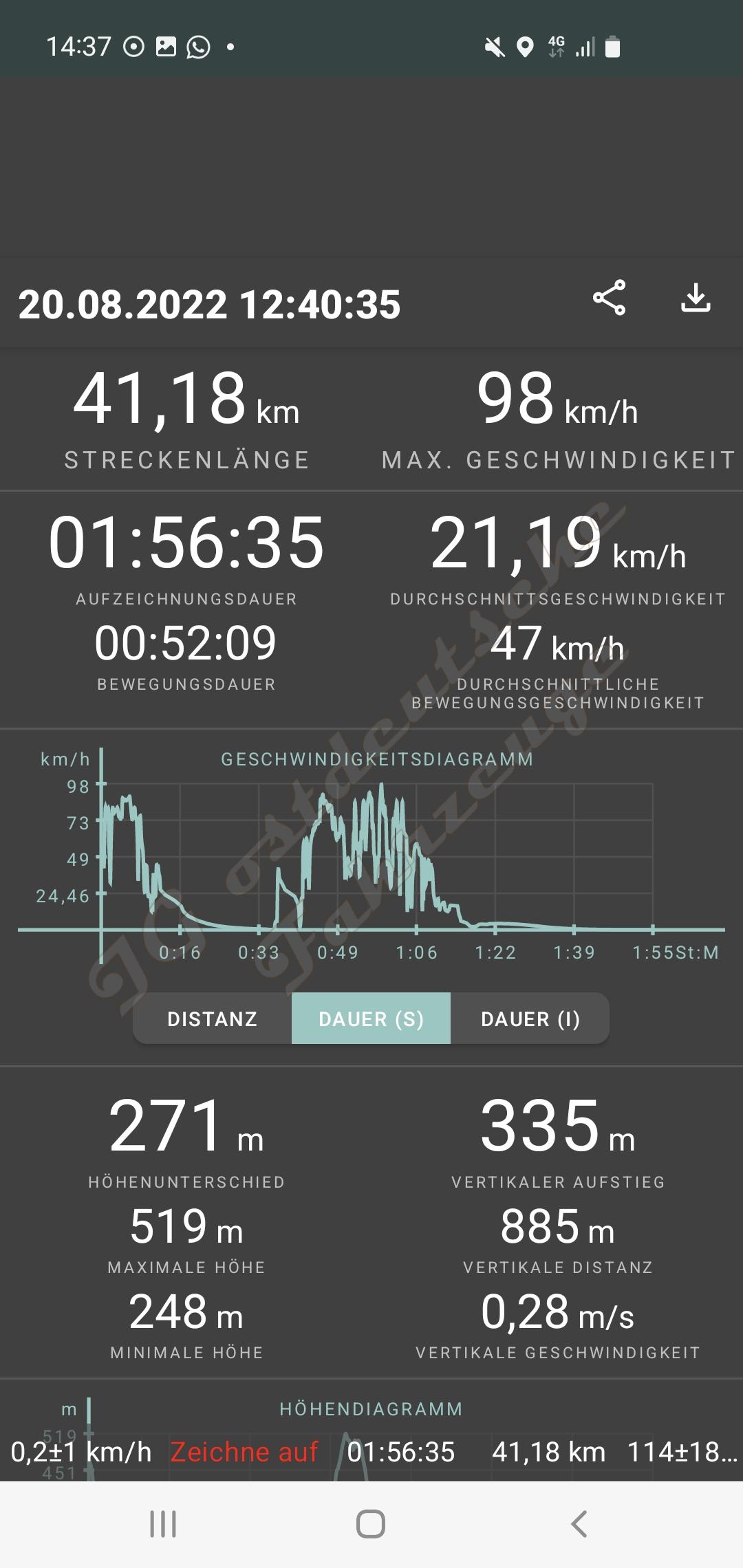Open recent apps from the navigation bar
Viewport: 743px width, 1568px height.
point(163,1524)
